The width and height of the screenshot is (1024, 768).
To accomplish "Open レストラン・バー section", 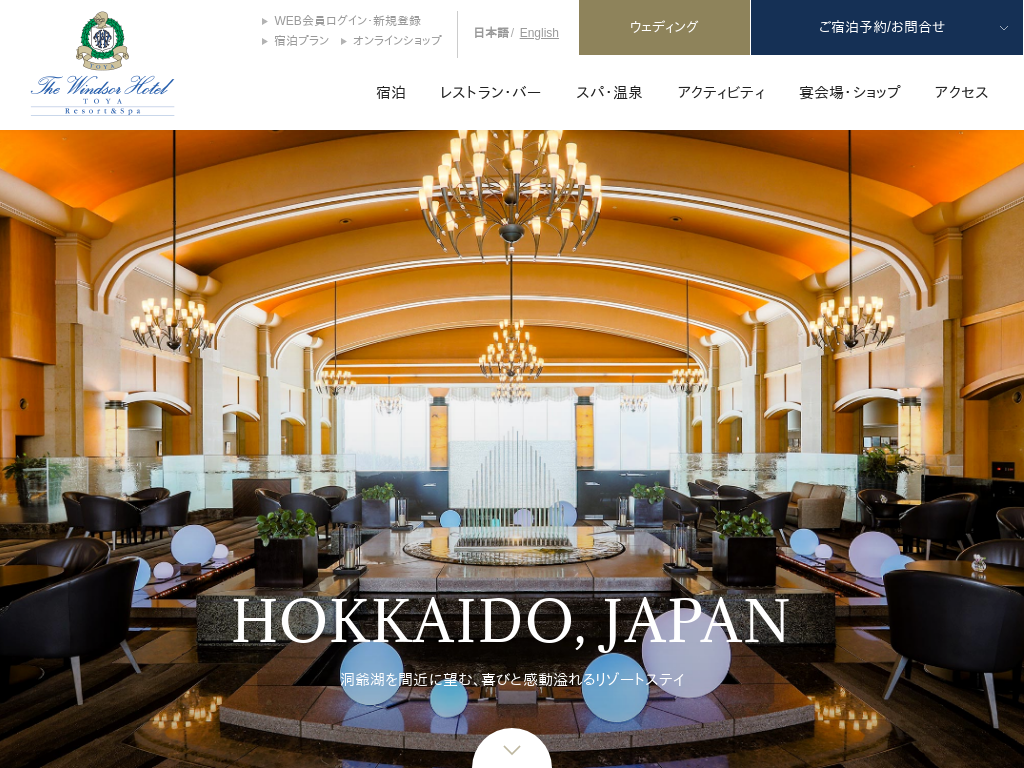I will pos(490,92).
